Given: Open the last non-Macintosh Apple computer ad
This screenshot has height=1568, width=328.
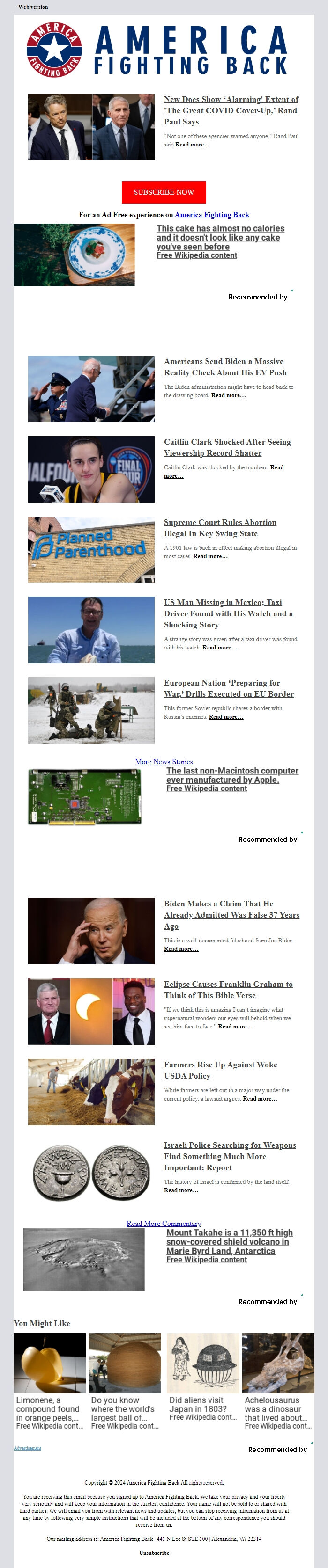Looking at the screenshot, I should click(231, 775).
